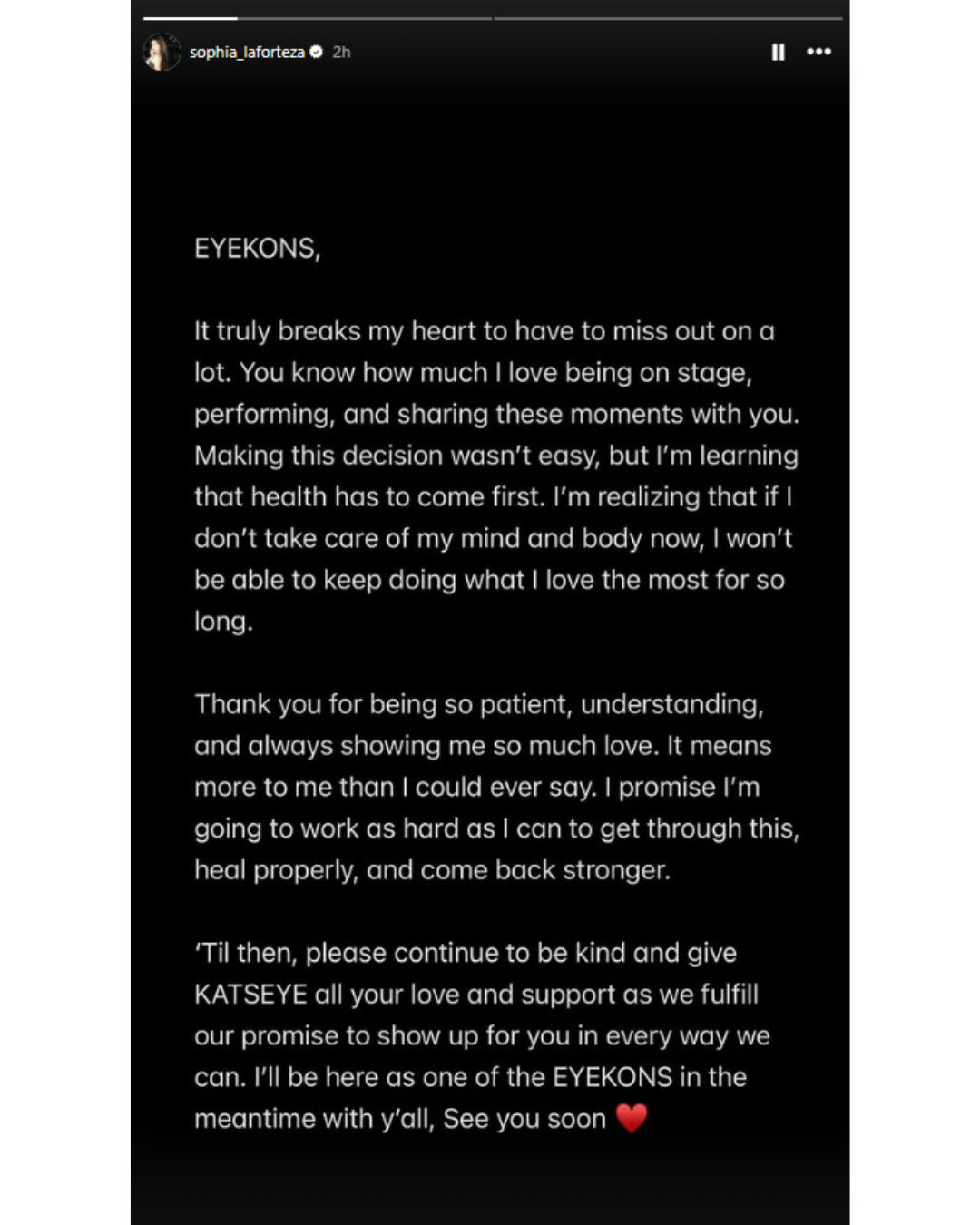The image size is (980, 1225).
Task: Pause the story playback
Action: [778, 53]
